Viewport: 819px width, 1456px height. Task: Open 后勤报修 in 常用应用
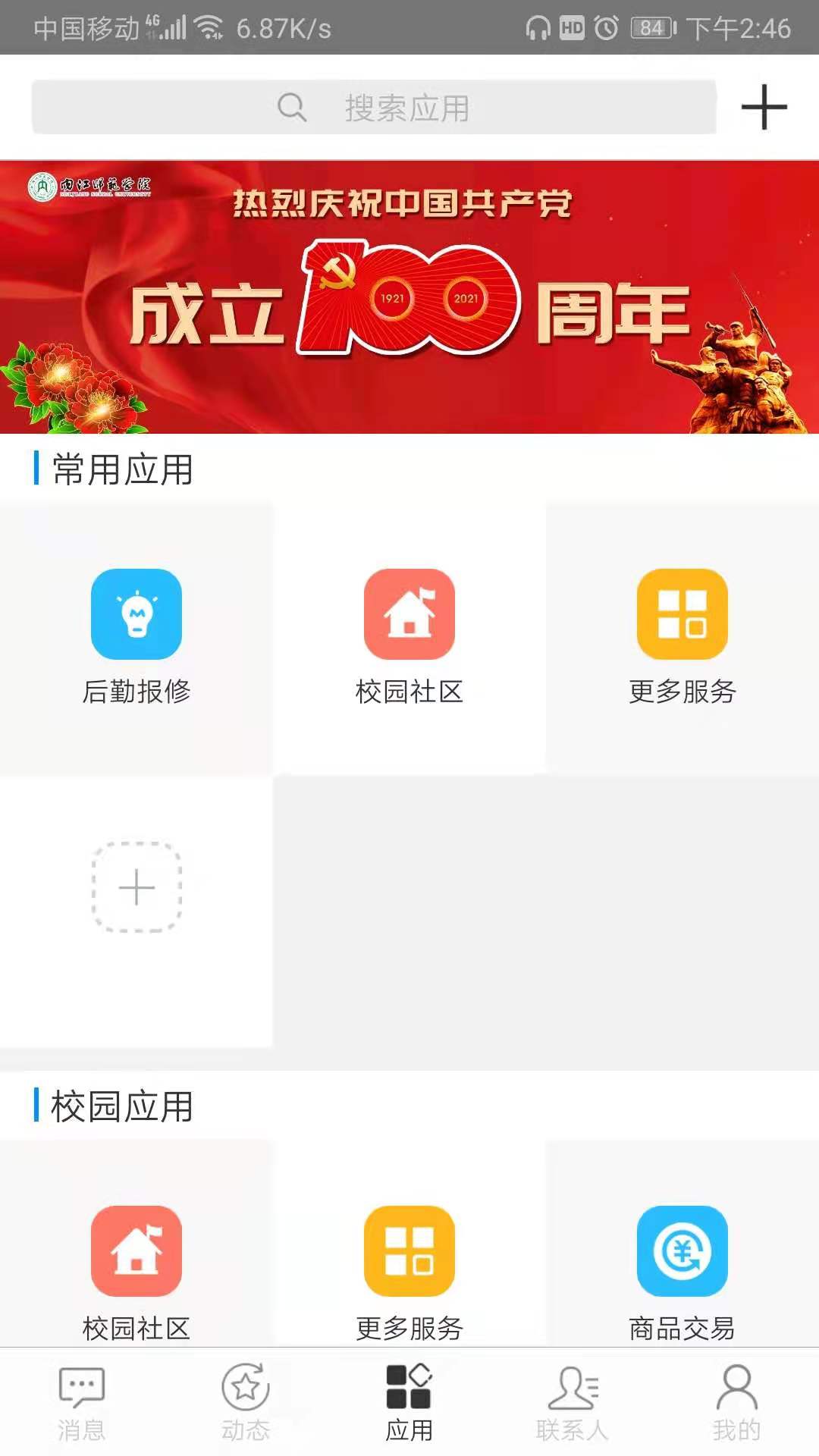(136, 635)
